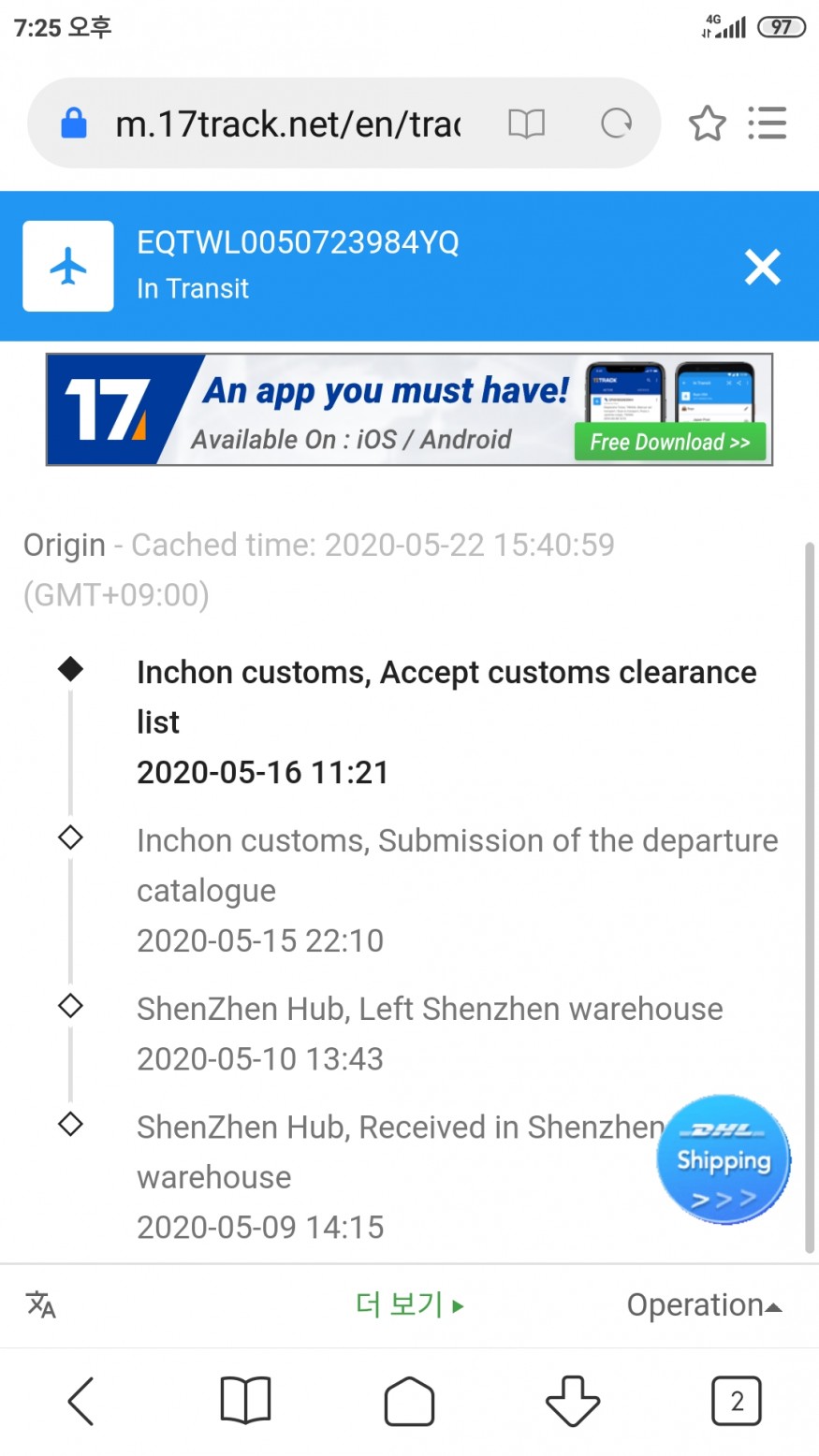
Task: Open the downloads arrow icon
Action: pos(572,1401)
